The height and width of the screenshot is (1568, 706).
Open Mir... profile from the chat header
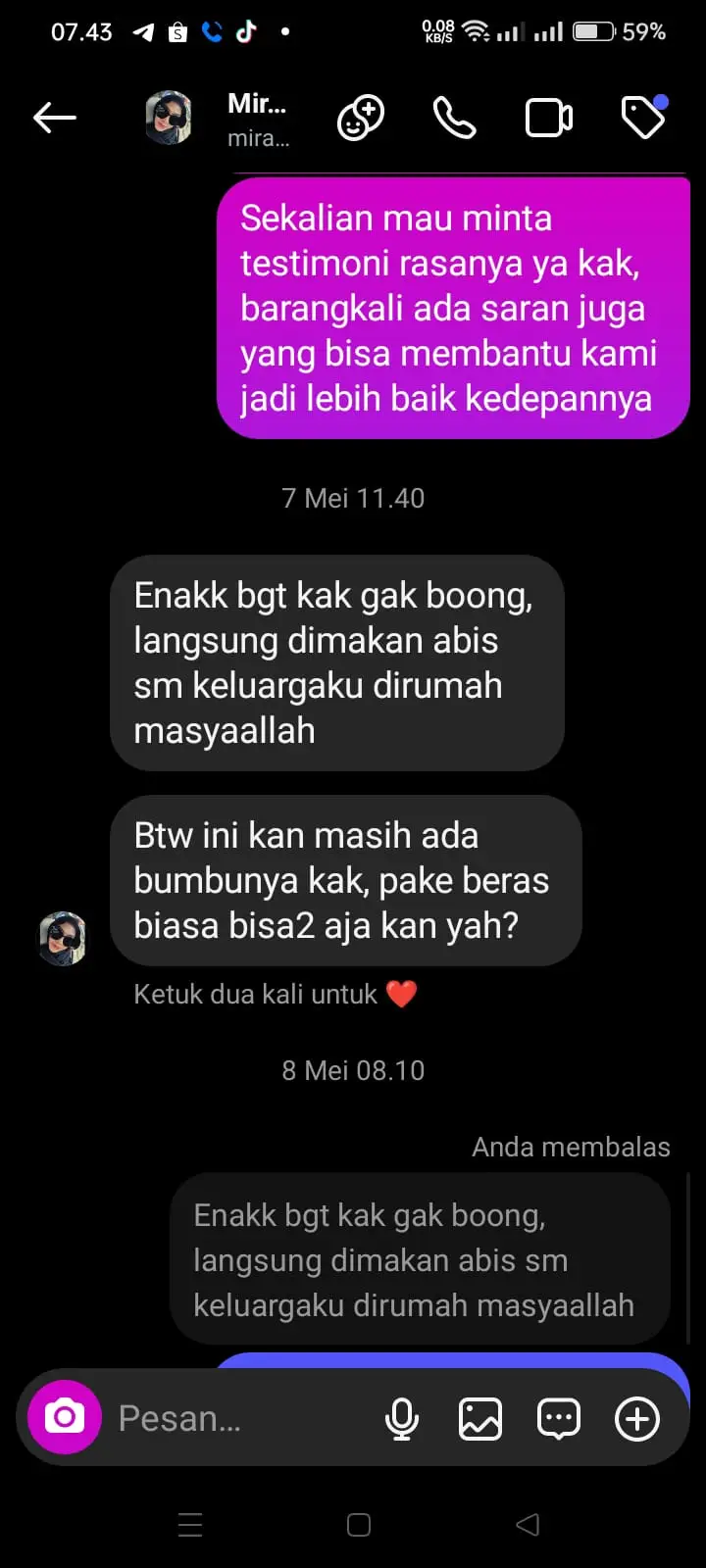coord(257,119)
